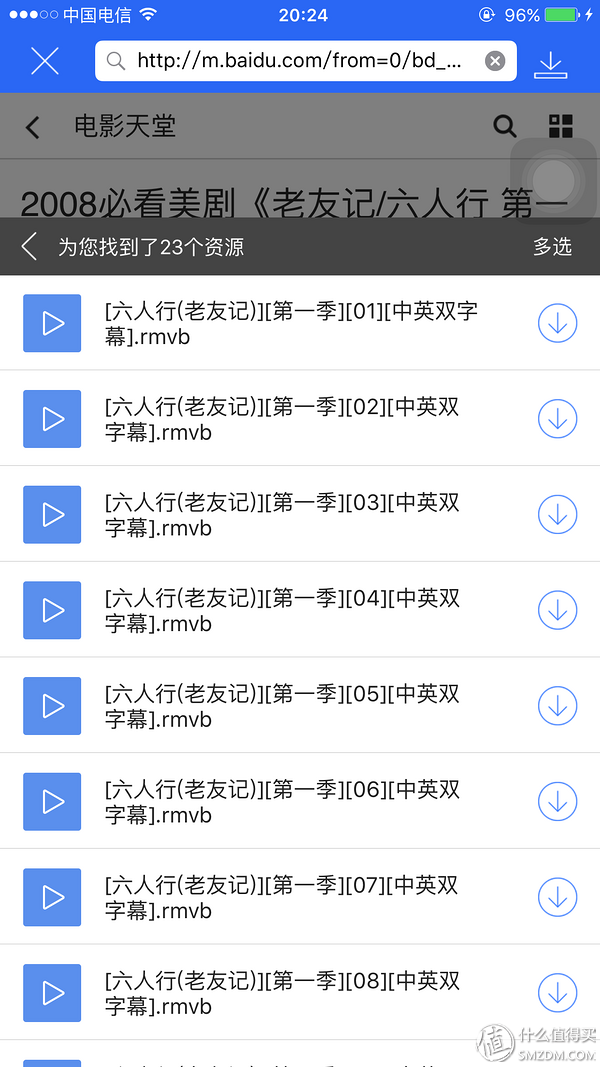
Task: Open the downloads manager icon
Action: coord(550,64)
